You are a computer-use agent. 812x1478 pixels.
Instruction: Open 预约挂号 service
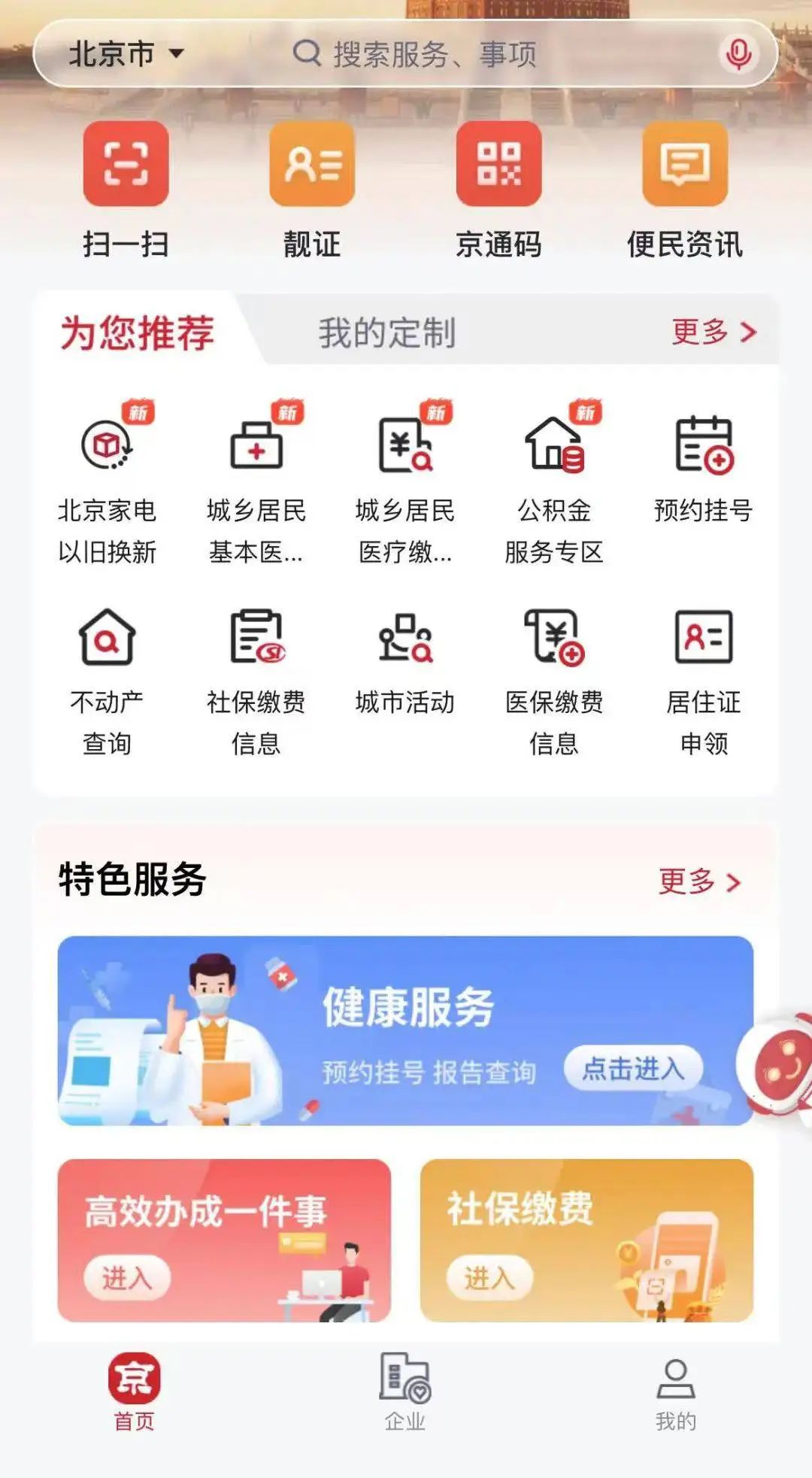(x=704, y=466)
